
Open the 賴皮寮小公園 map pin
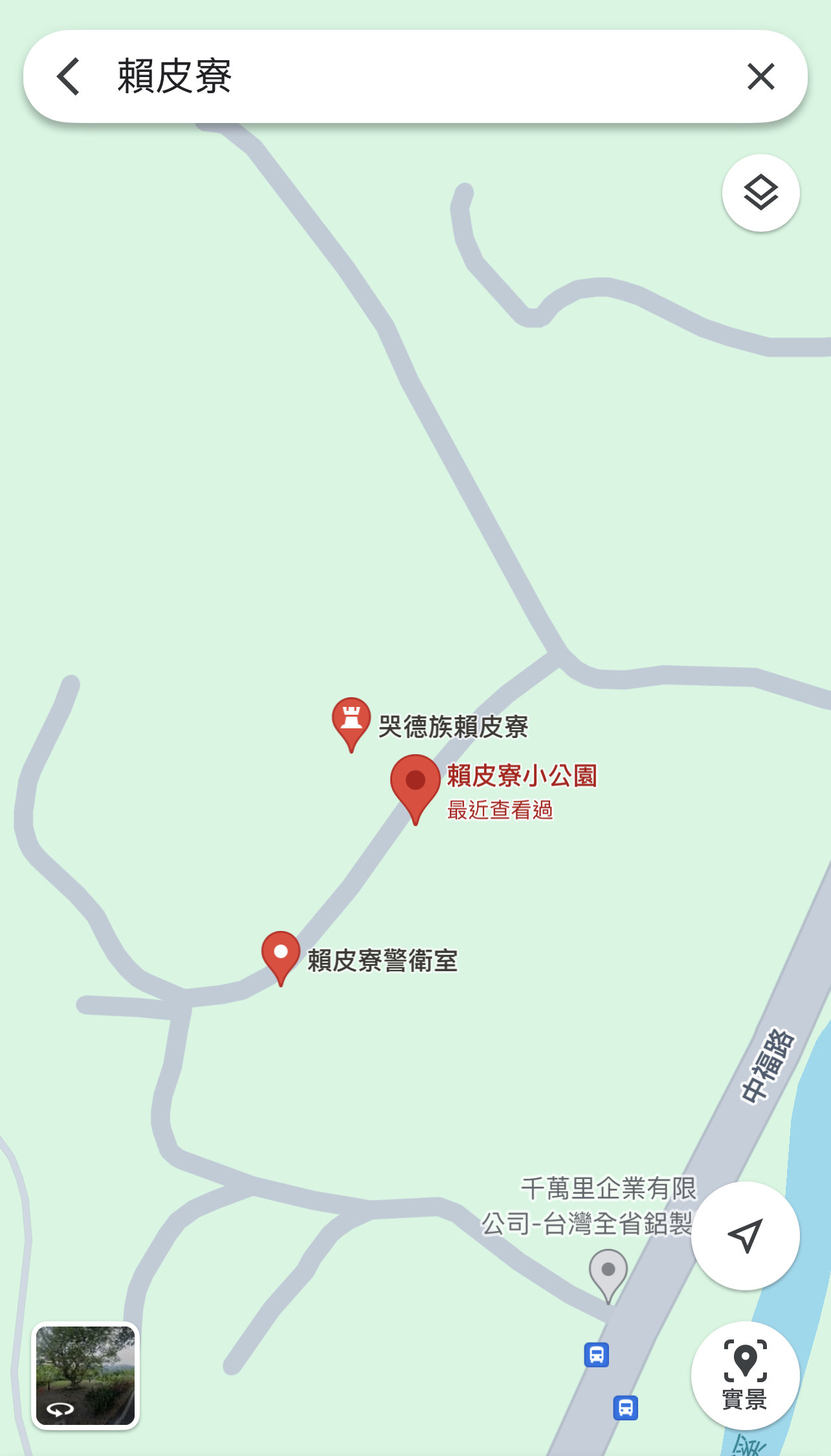pyautogui.click(x=415, y=784)
